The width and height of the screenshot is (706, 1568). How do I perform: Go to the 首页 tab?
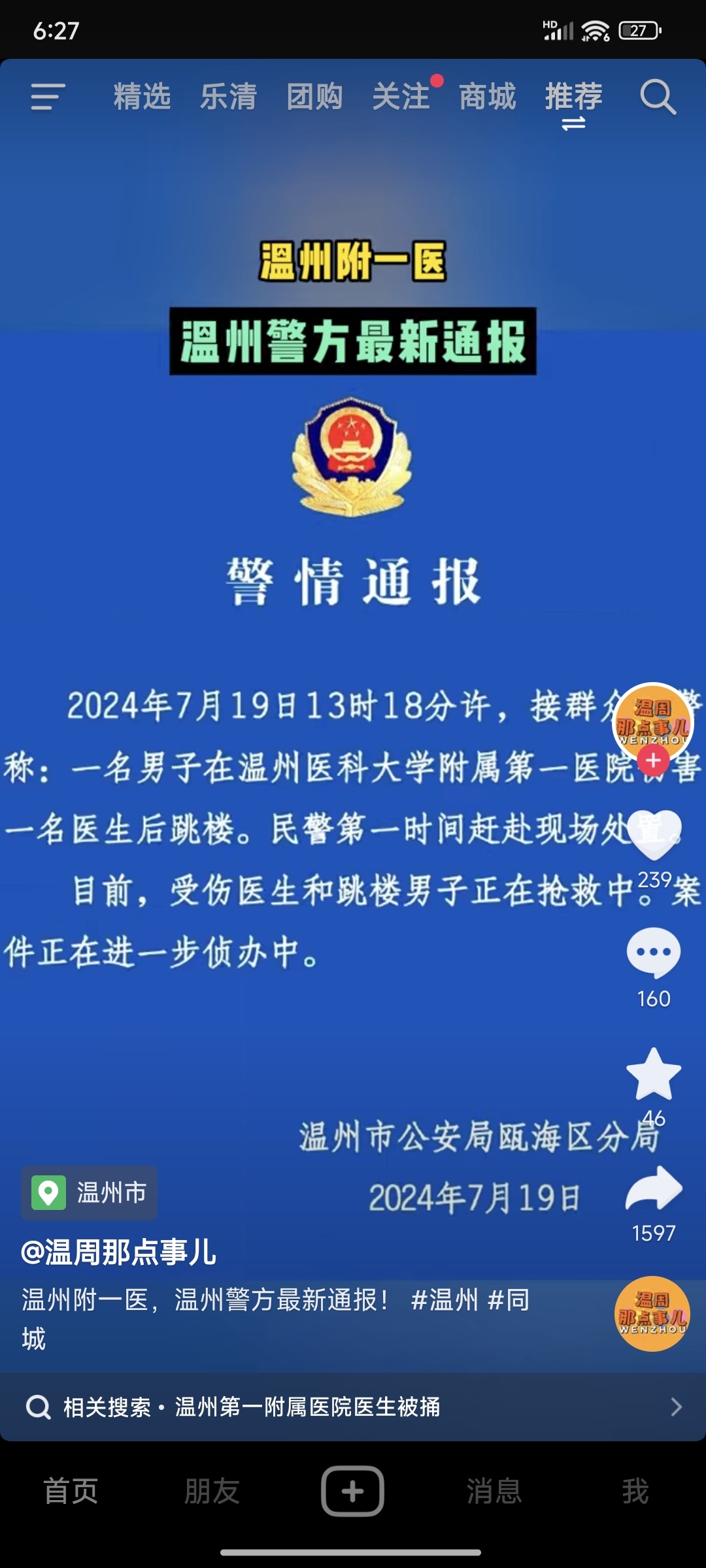pyautogui.click(x=71, y=1492)
